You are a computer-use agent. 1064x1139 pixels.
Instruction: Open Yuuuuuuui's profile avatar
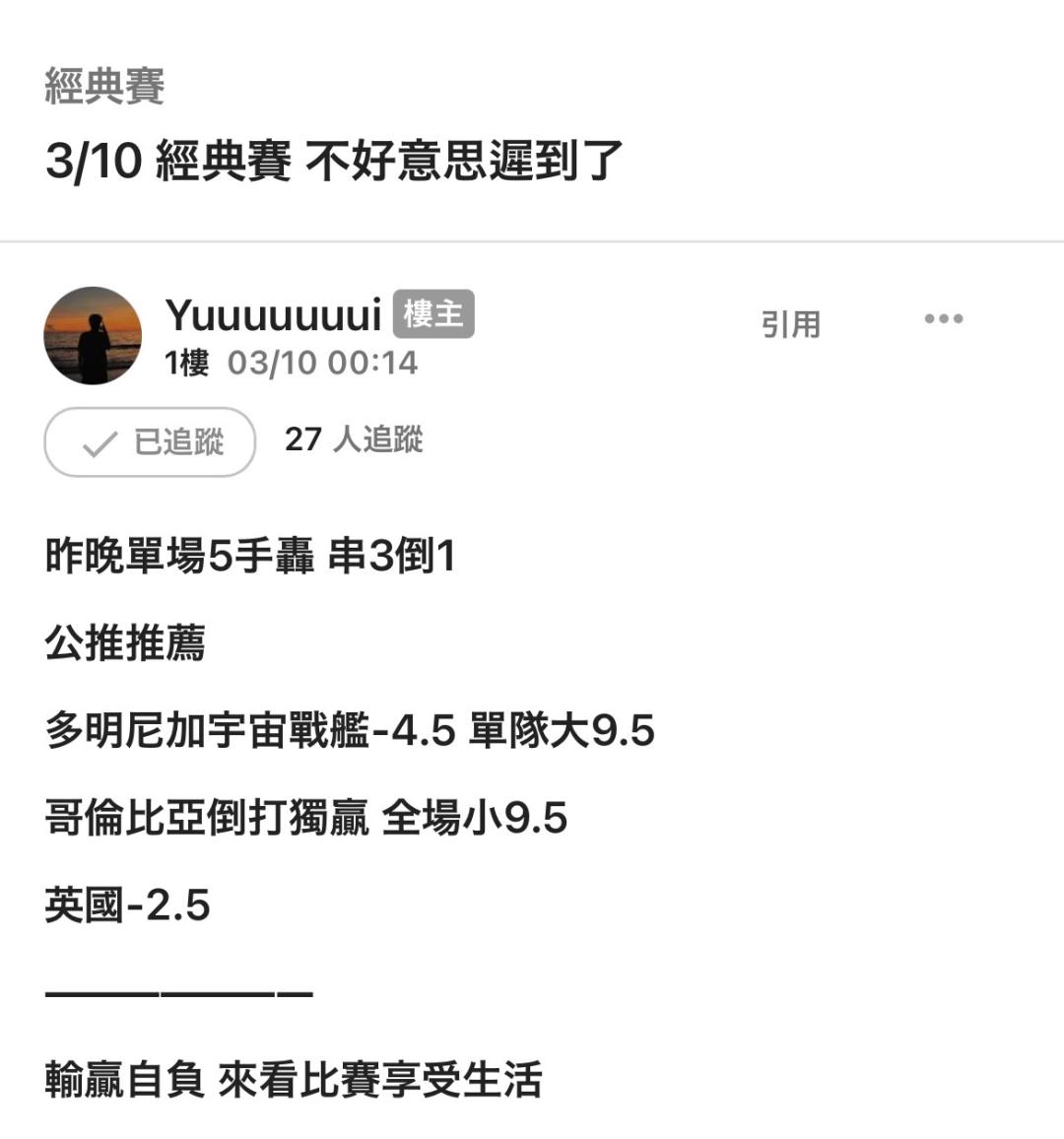pos(93,336)
